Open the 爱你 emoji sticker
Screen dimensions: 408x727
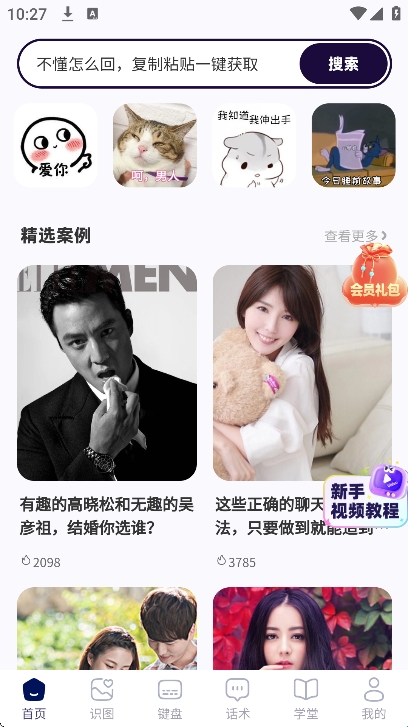tap(56, 145)
